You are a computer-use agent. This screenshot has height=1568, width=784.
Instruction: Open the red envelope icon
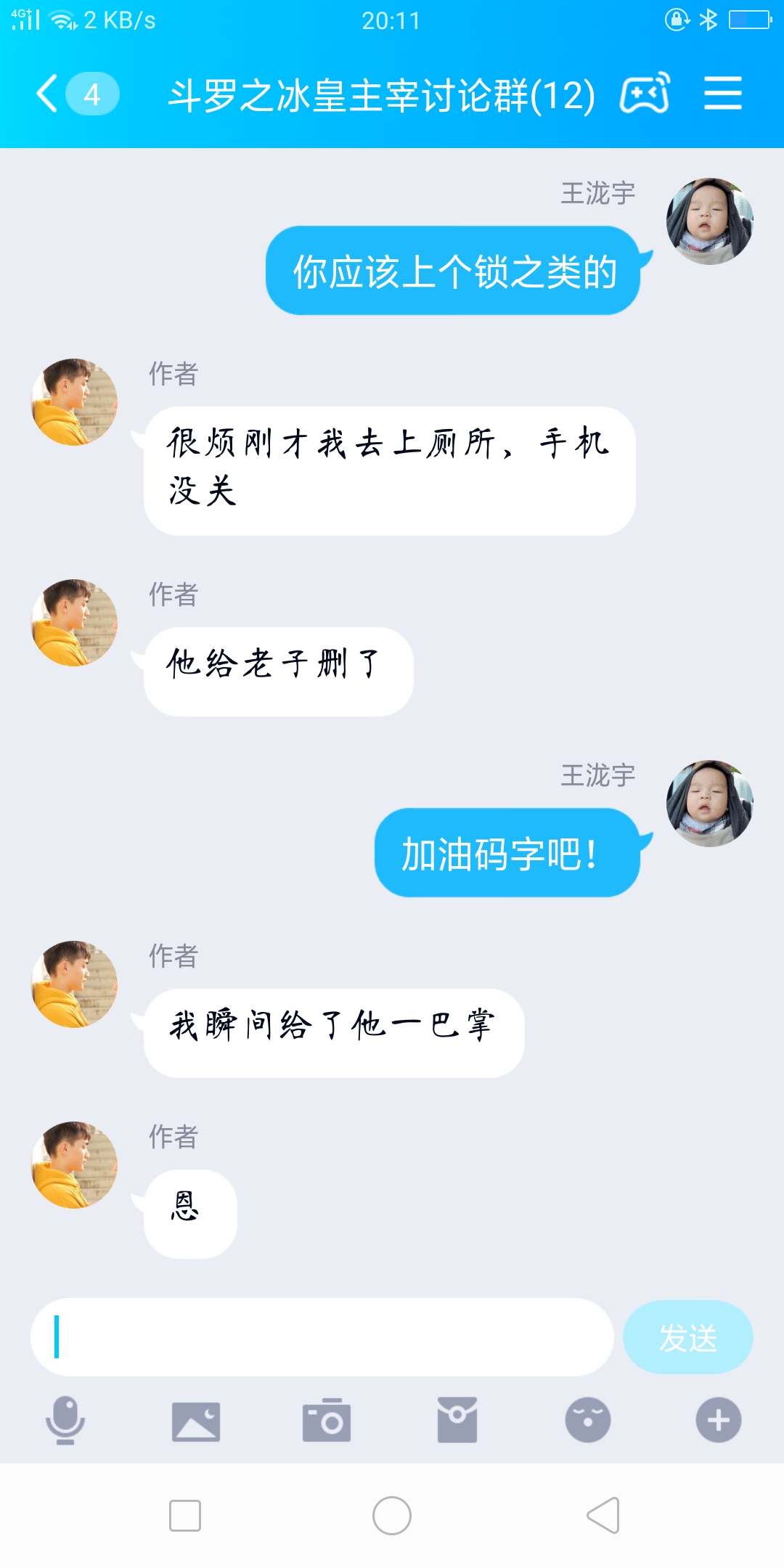[457, 1420]
